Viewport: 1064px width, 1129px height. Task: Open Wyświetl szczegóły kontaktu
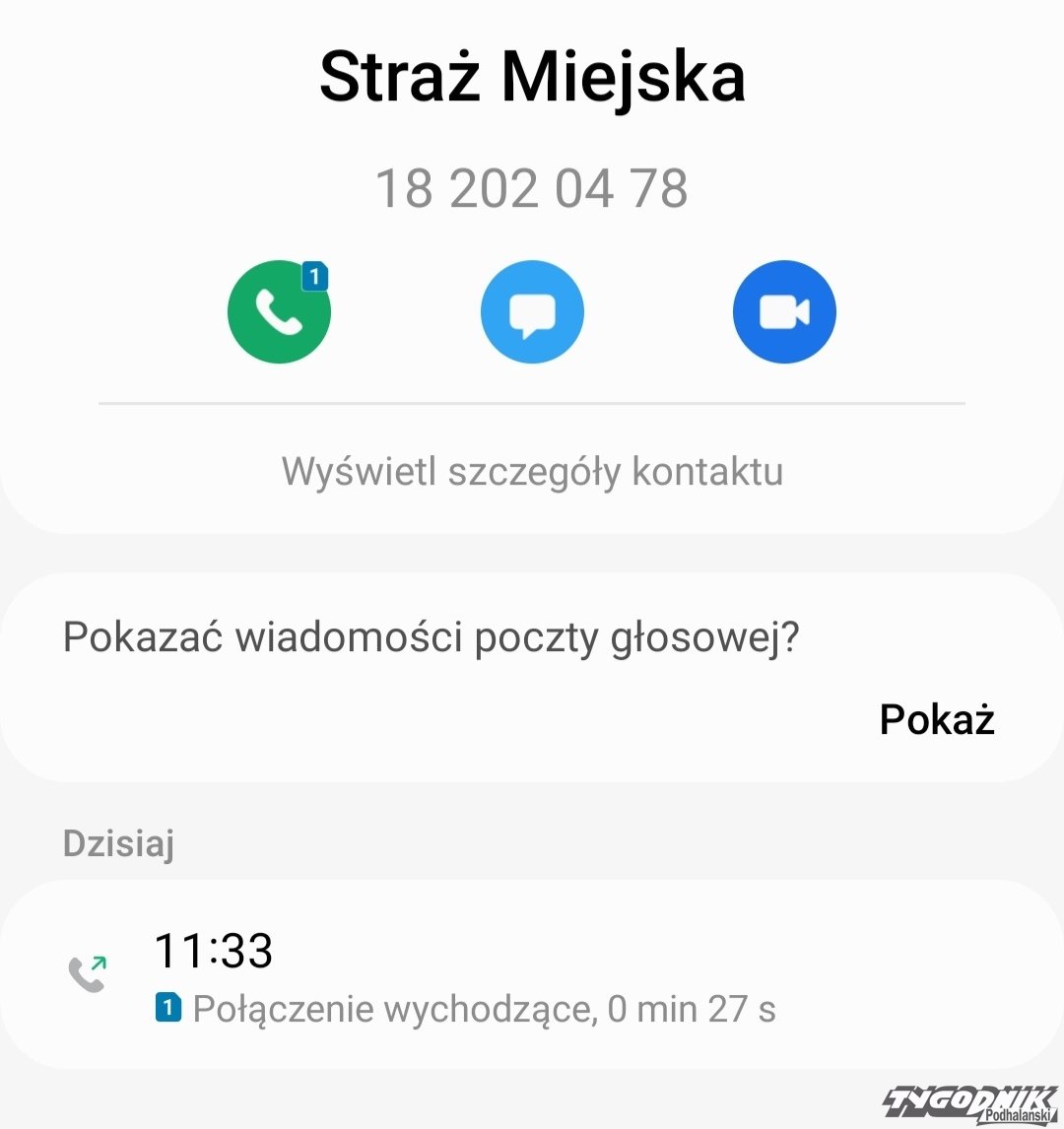point(532,471)
